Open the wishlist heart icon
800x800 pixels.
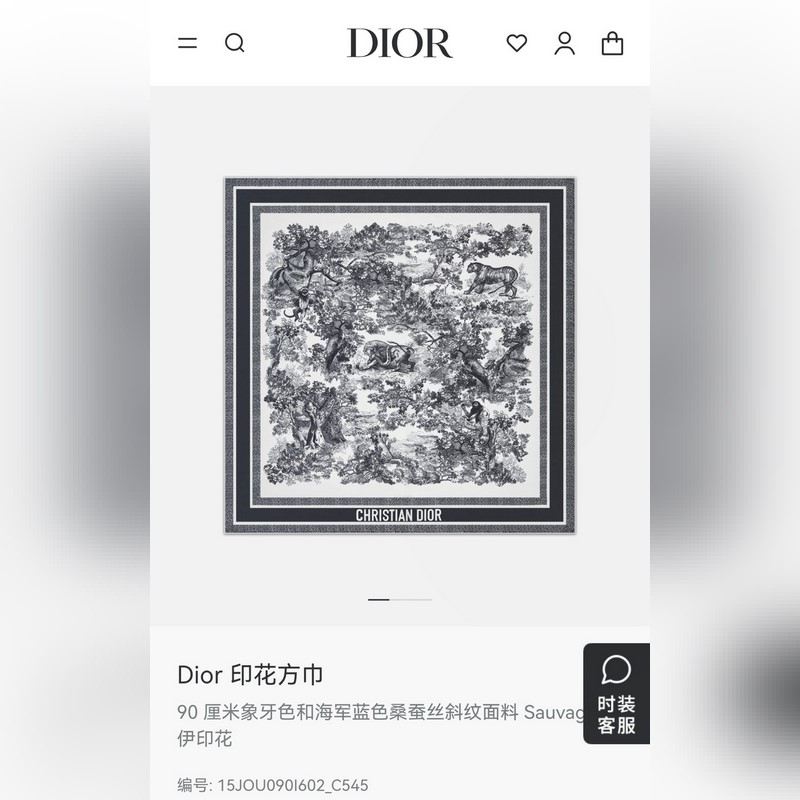tap(516, 43)
